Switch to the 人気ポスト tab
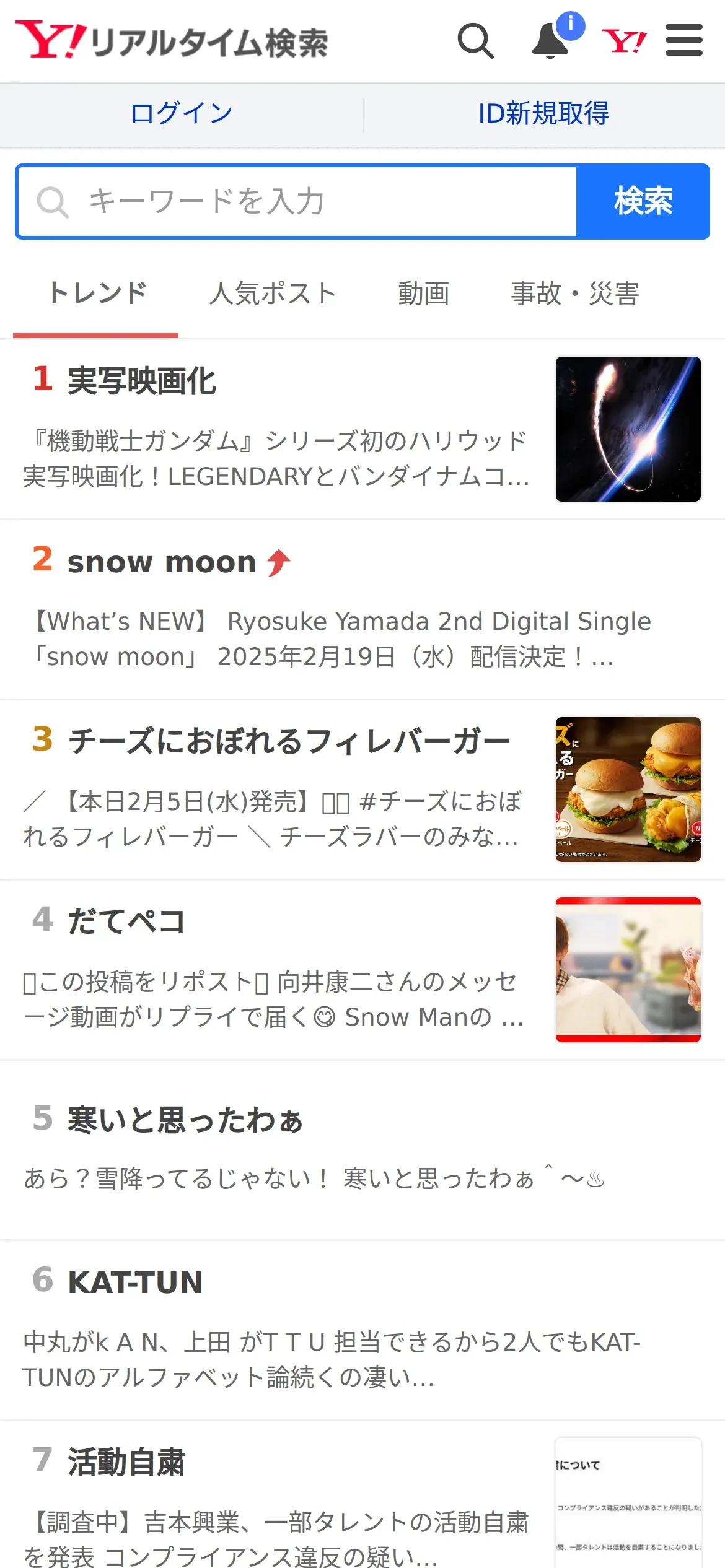This screenshot has width=725, height=1568. pos(273,294)
